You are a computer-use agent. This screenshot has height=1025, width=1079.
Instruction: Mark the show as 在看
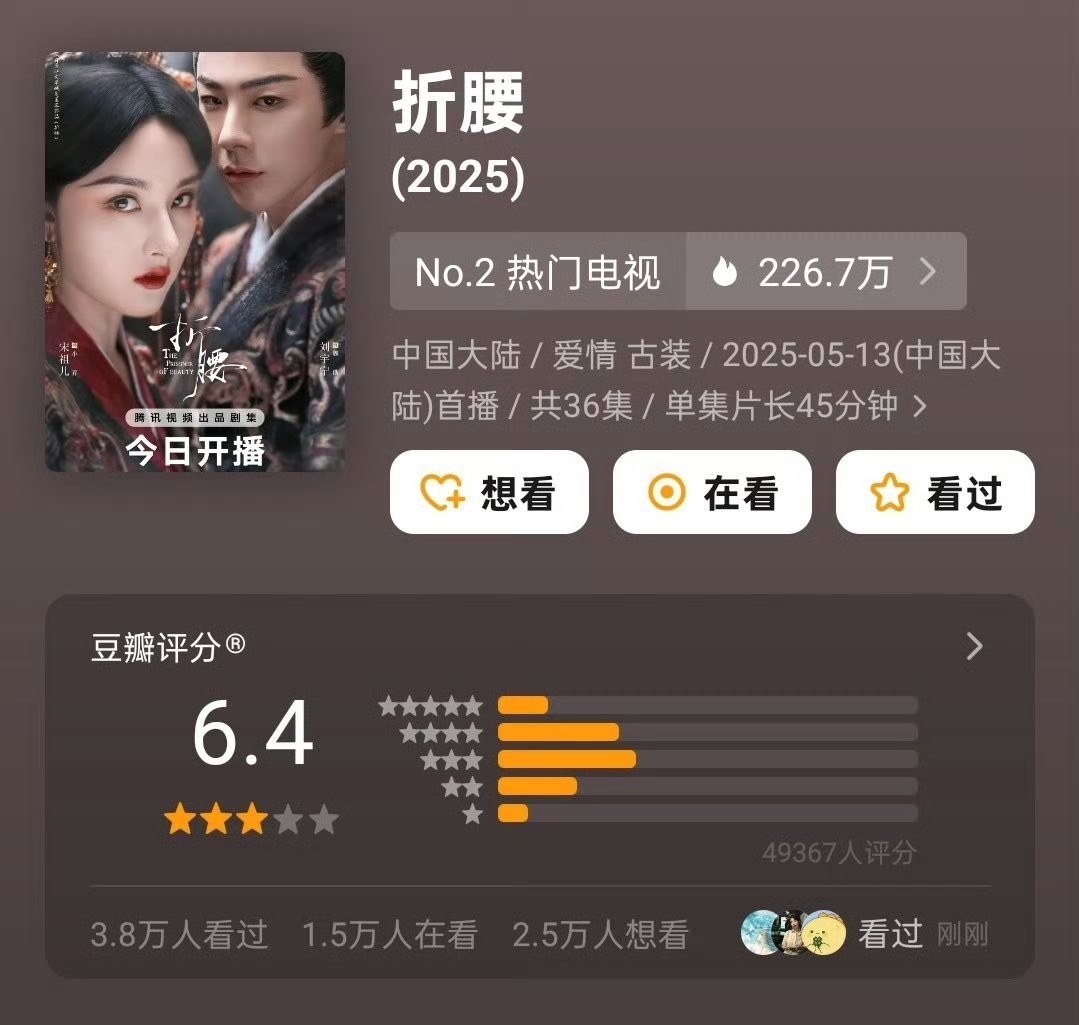[x=712, y=492]
